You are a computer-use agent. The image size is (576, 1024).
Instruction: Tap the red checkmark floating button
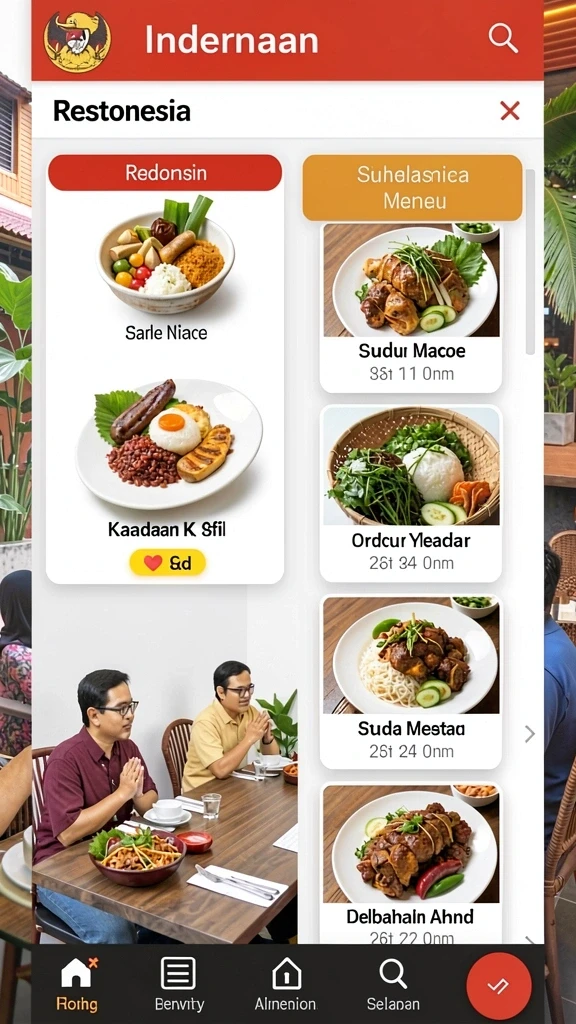coord(499,985)
